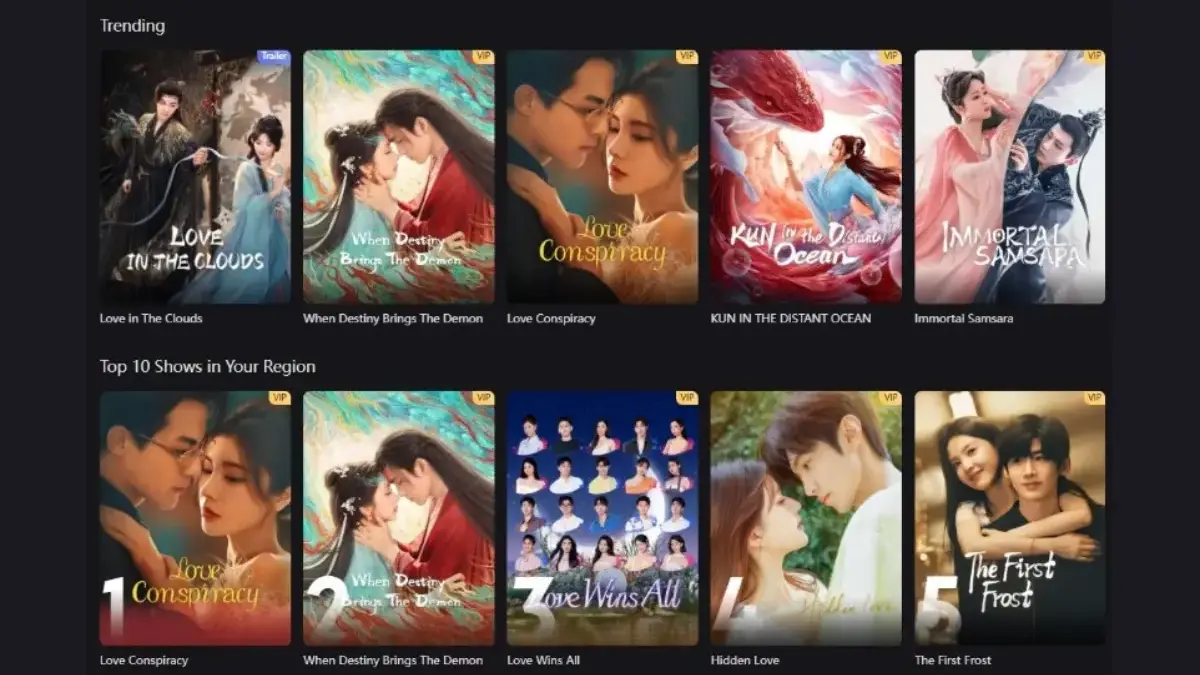Watch Hidden Love from Top 10
The width and height of the screenshot is (1200, 675).
[x=806, y=518]
